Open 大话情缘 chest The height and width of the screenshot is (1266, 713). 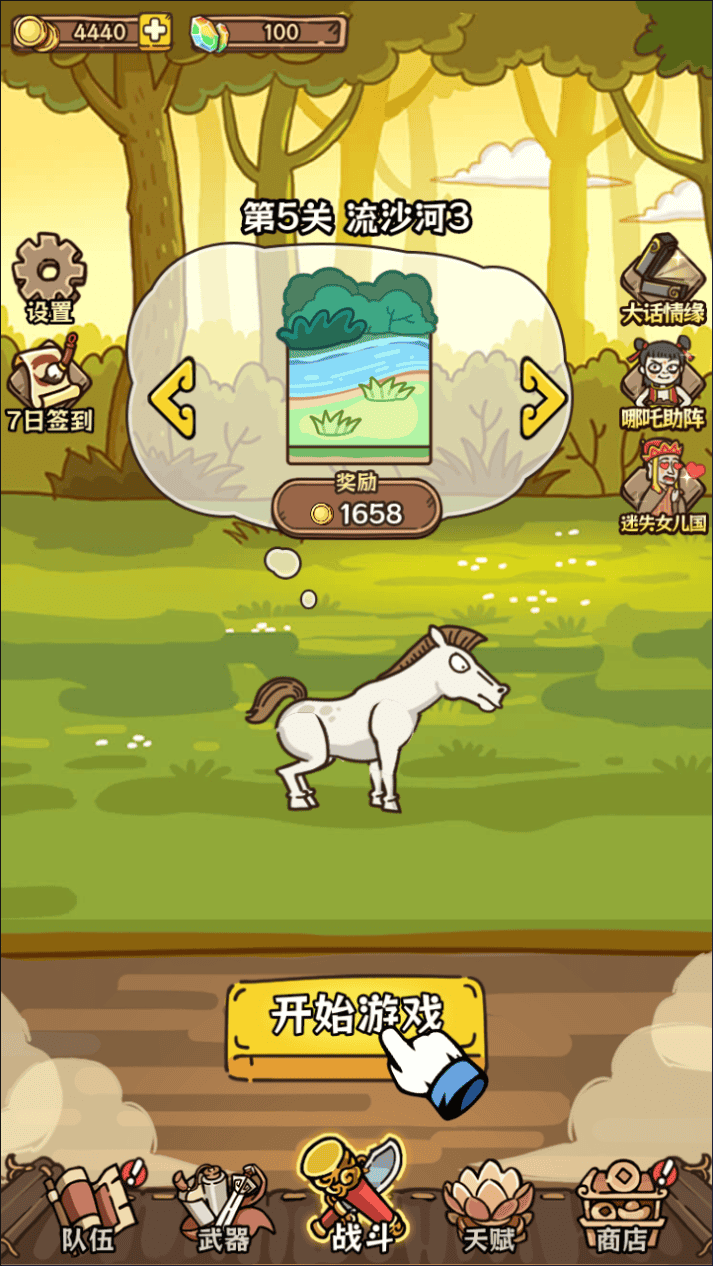tap(663, 277)
